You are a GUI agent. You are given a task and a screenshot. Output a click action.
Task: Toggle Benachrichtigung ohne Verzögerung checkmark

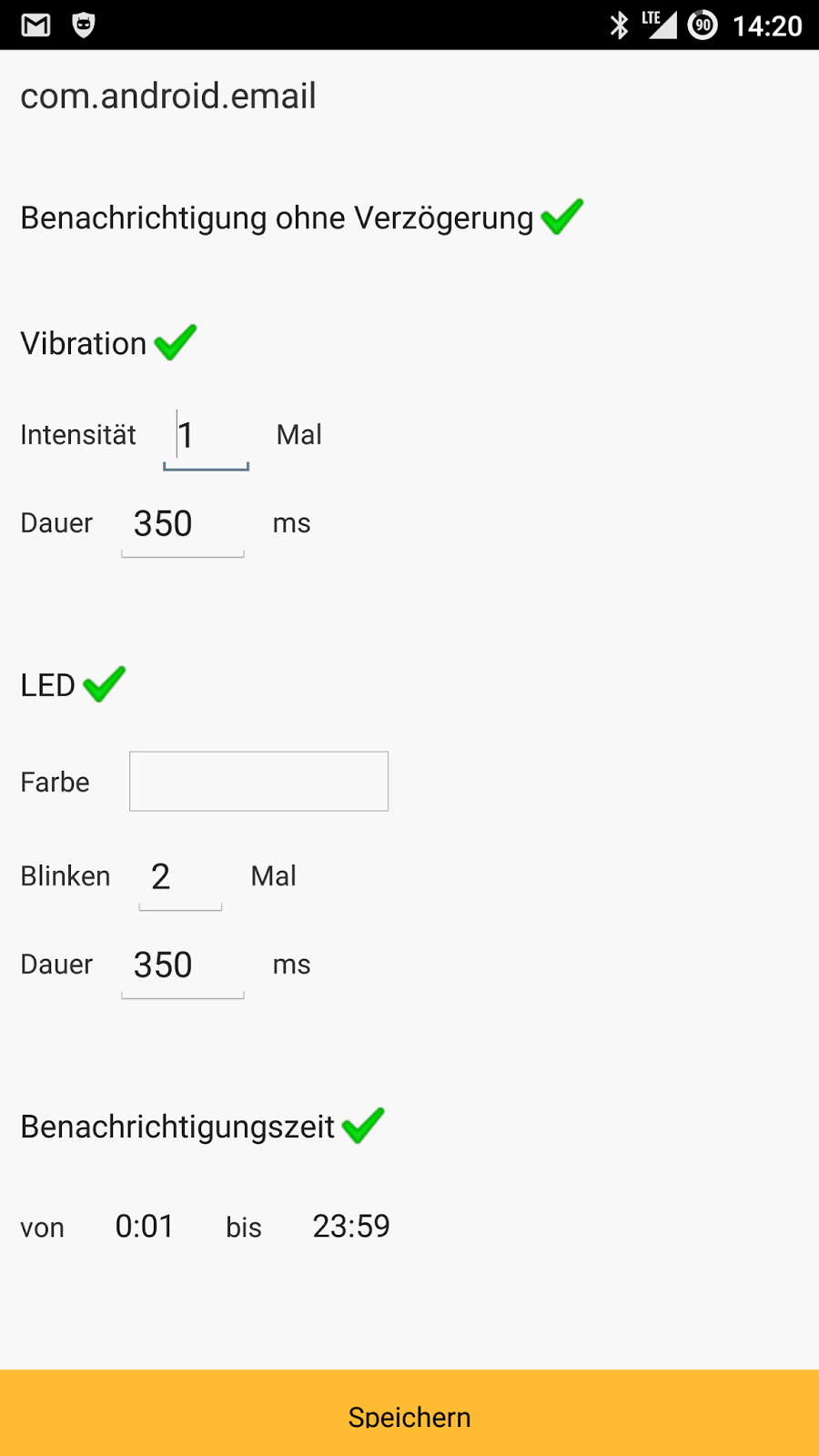coord(561,217)
